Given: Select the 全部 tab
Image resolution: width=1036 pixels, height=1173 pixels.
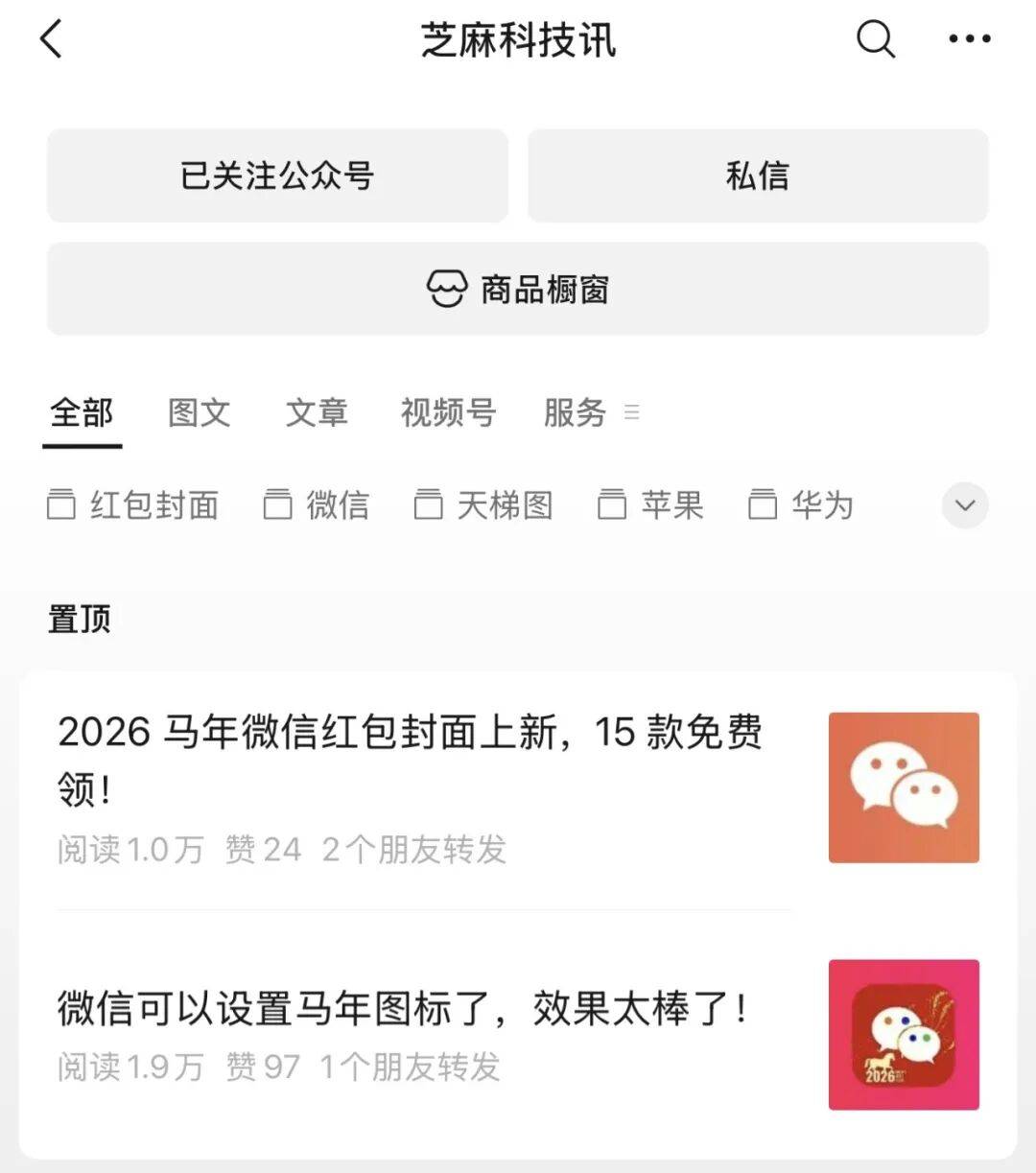Looking at the screenshot, I should 82,412.
